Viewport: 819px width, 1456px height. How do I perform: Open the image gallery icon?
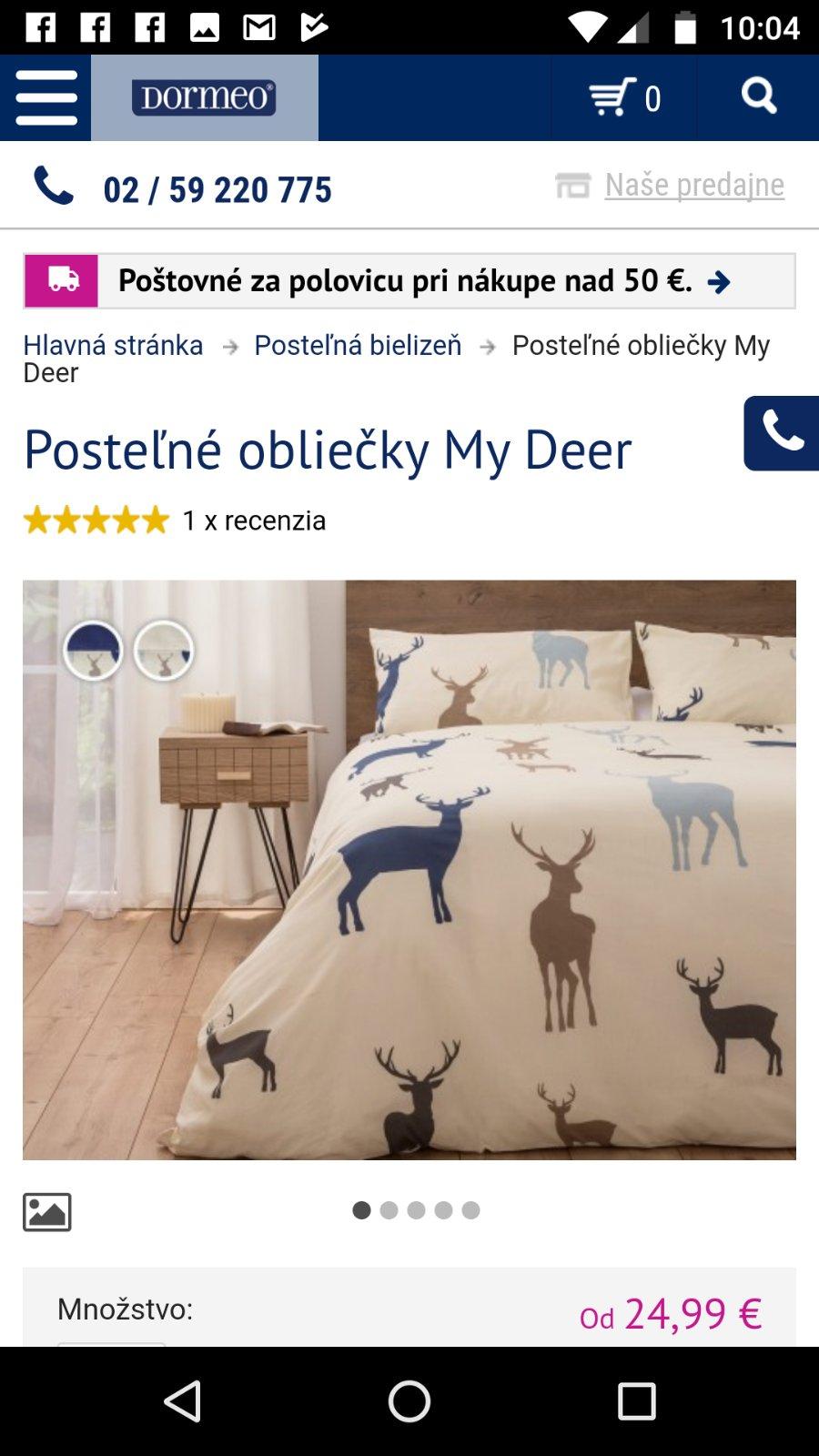47,1212
